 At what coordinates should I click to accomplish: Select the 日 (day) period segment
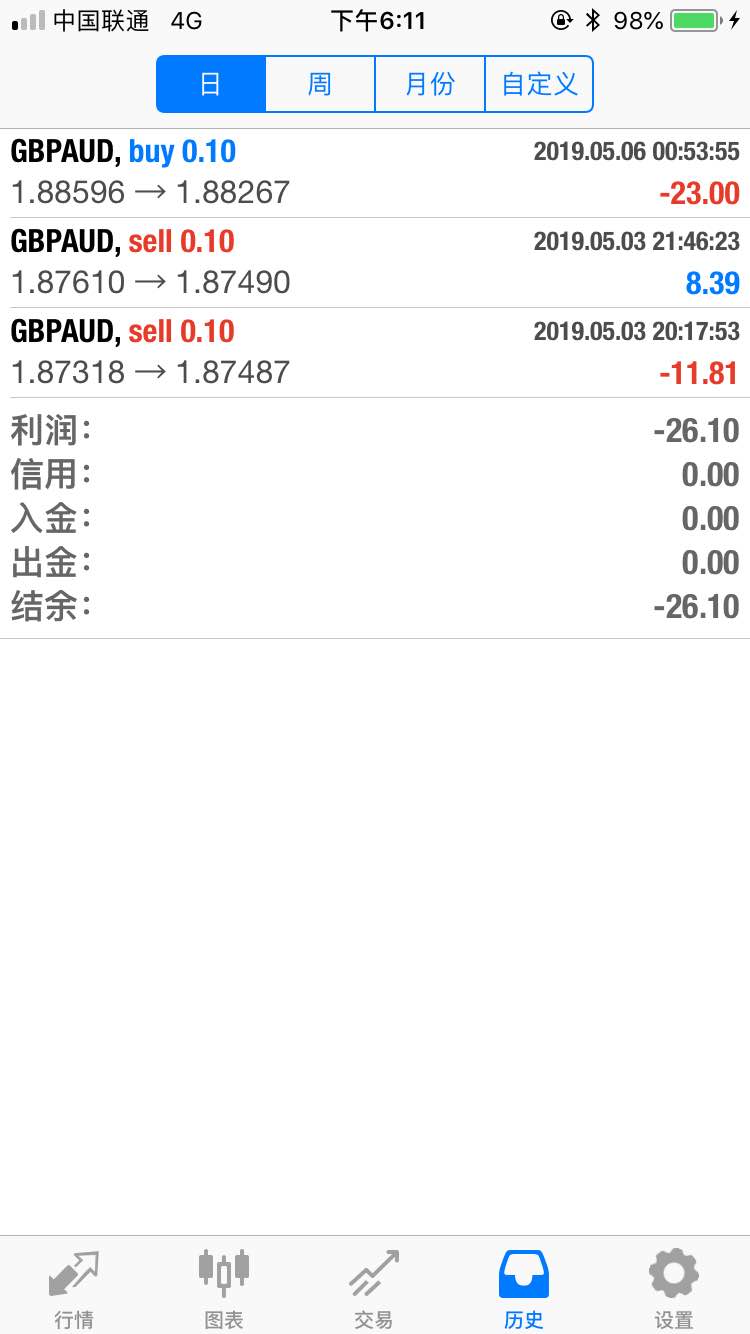tap(211, 84)
